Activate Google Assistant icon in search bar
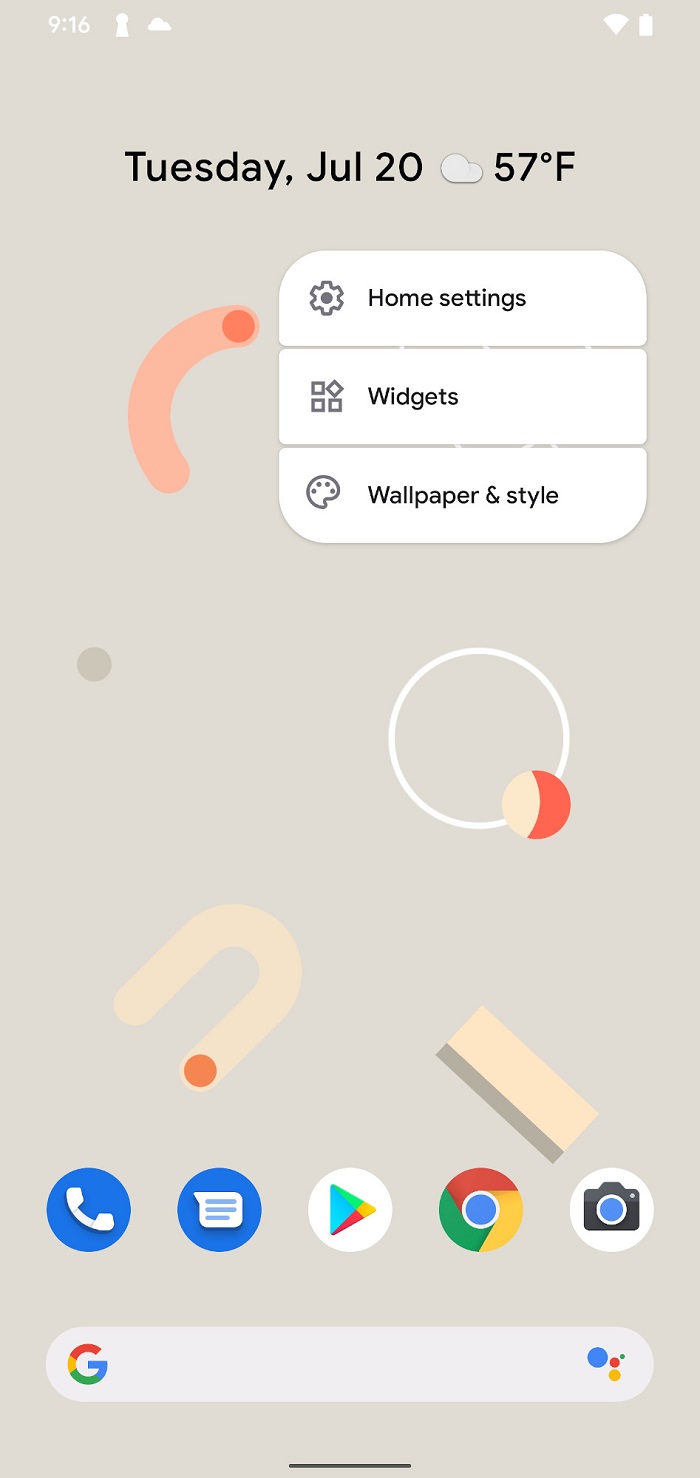Screen dimensions: 700x1478 (605, 1364)
